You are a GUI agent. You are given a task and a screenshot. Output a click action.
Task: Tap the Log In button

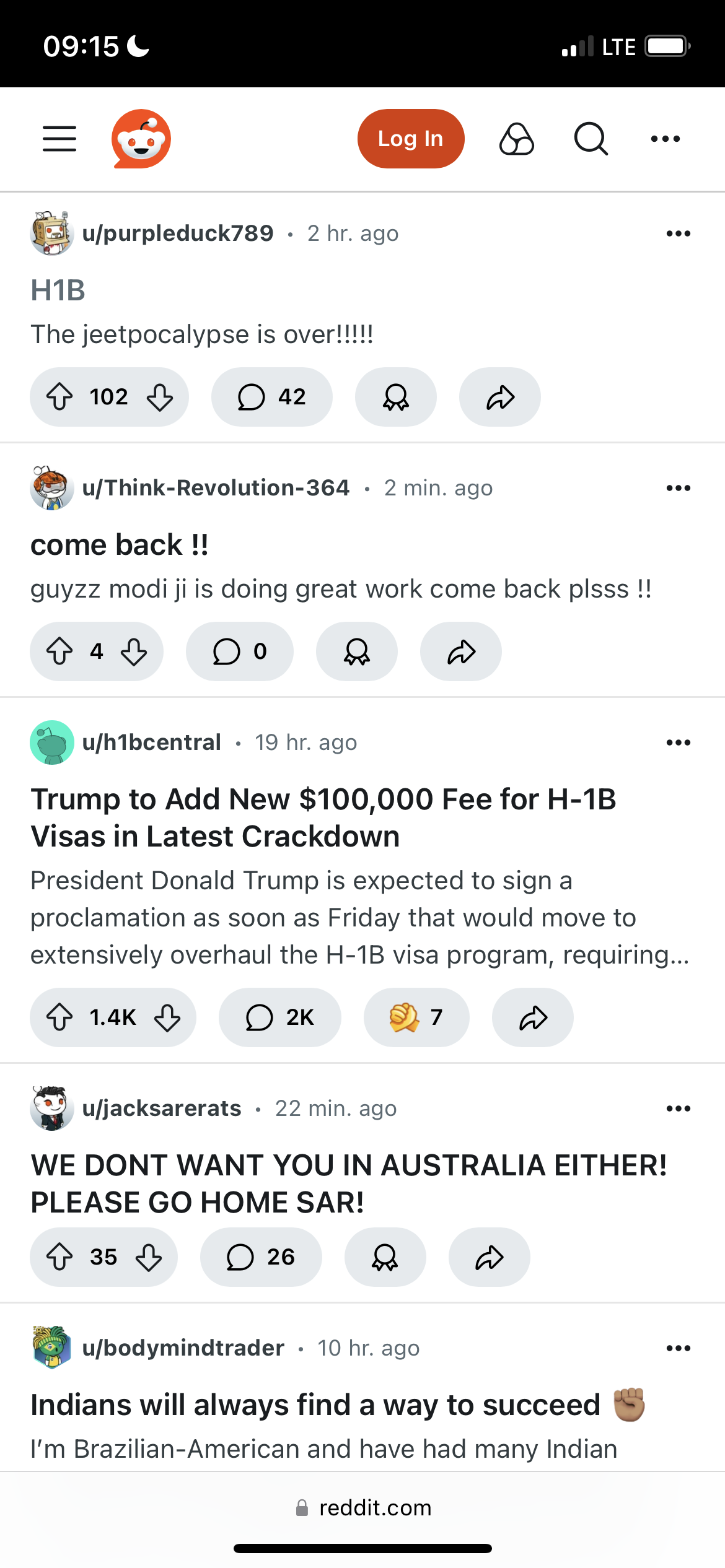[410, 138]
